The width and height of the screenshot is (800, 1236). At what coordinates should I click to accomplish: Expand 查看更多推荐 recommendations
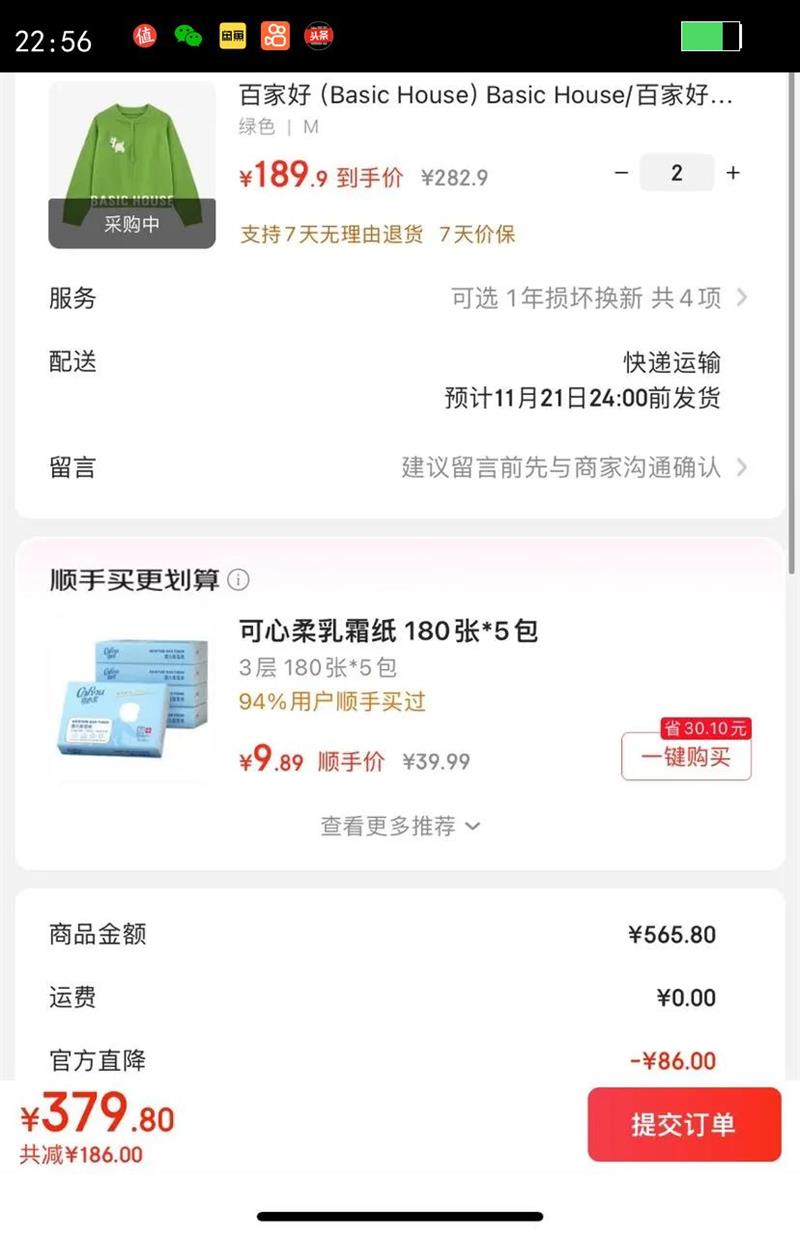point(400,826)
